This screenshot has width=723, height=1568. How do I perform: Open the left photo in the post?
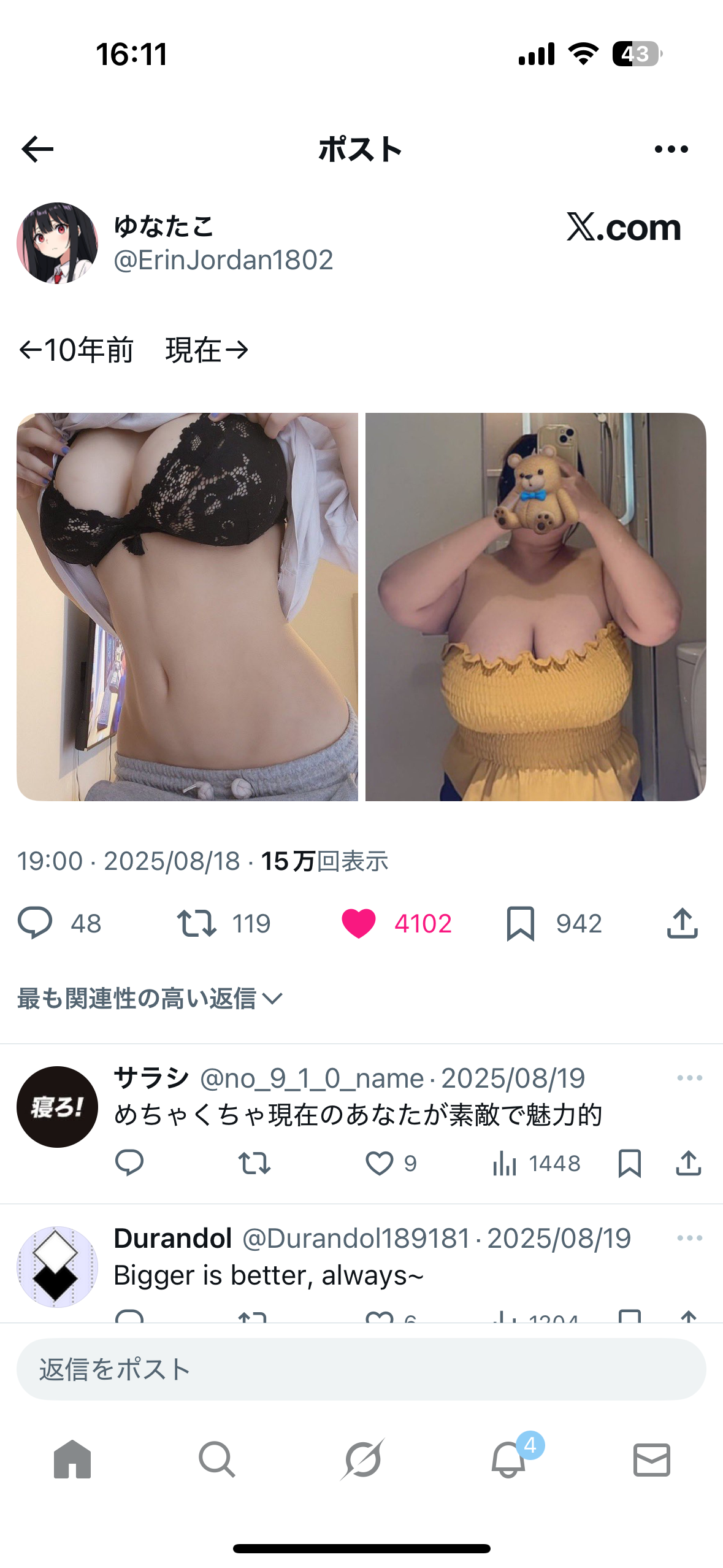tap(187, 606)
